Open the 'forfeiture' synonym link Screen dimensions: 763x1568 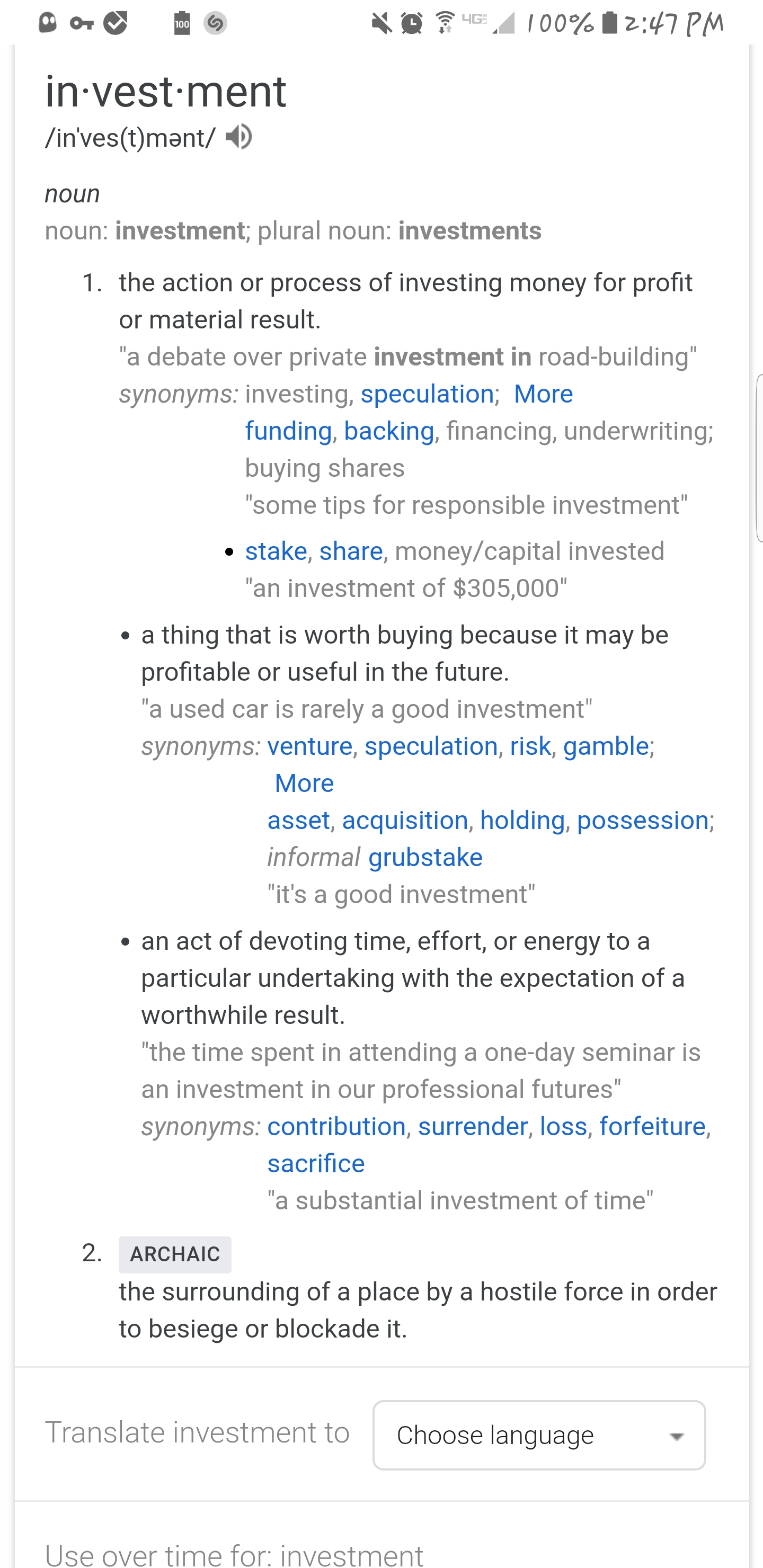[x=652, y=1126]
